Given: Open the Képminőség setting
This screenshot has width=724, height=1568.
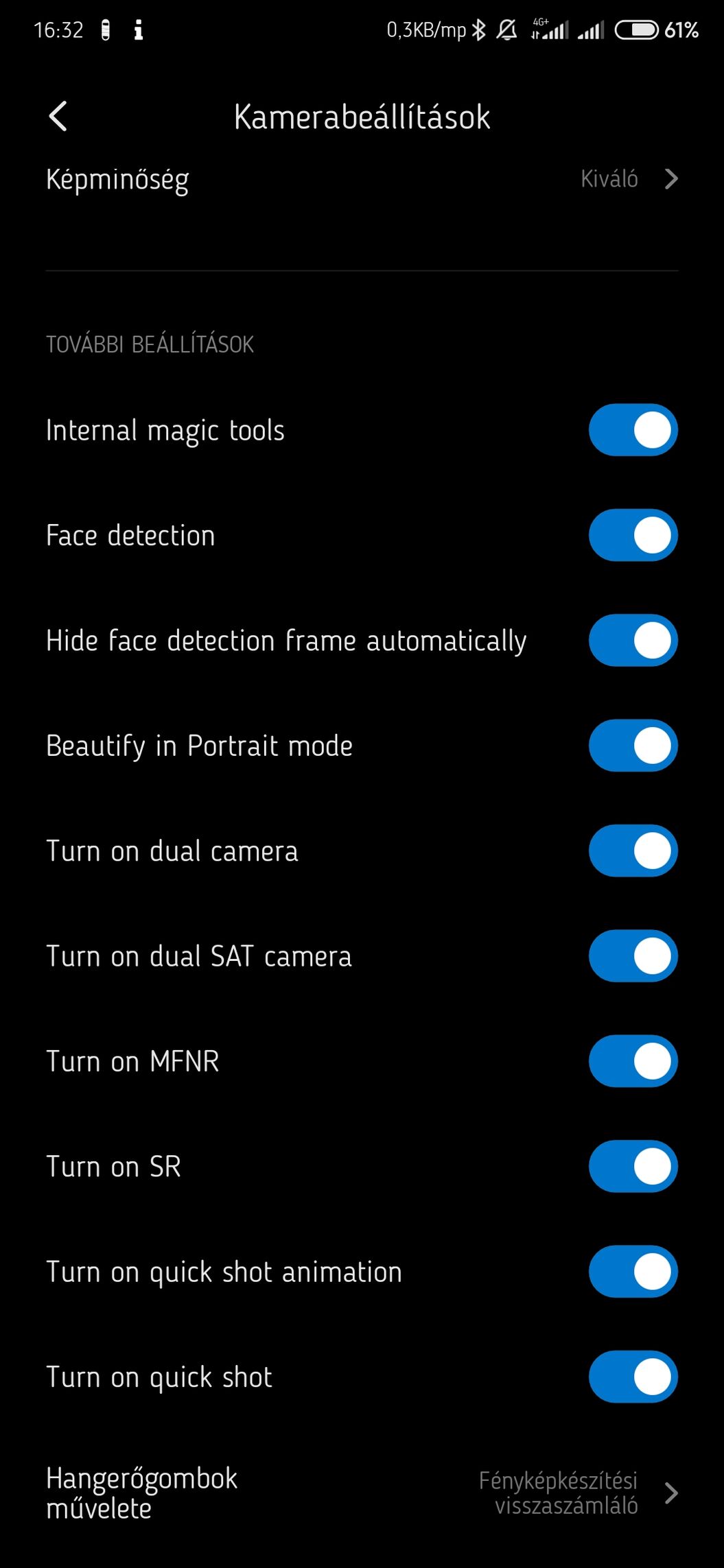Looking at the screenshot, I should 362,180.
